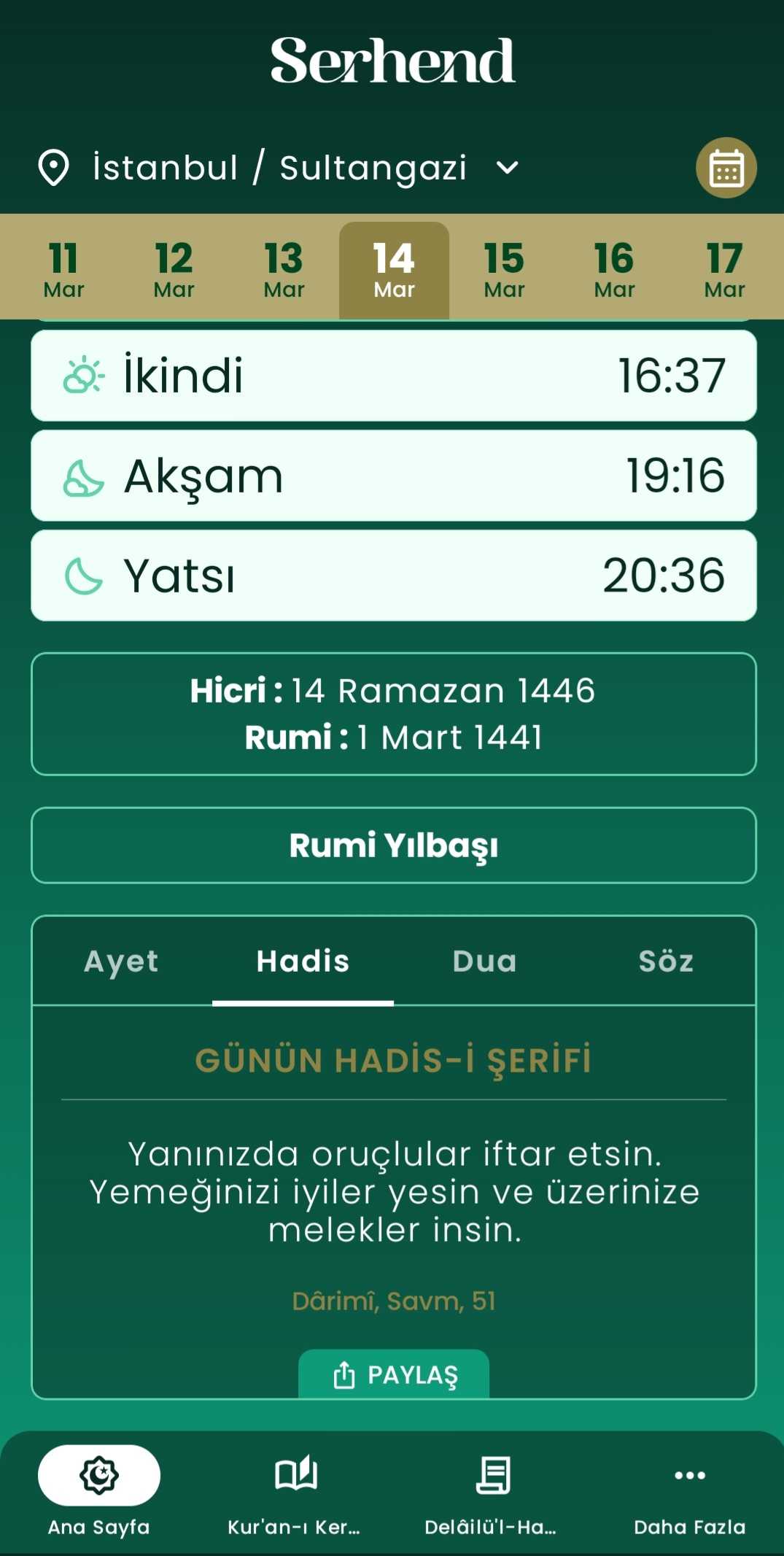784x1556 pixels.
Task: Select 12 Mar date
Action: [x=174, y=270]
